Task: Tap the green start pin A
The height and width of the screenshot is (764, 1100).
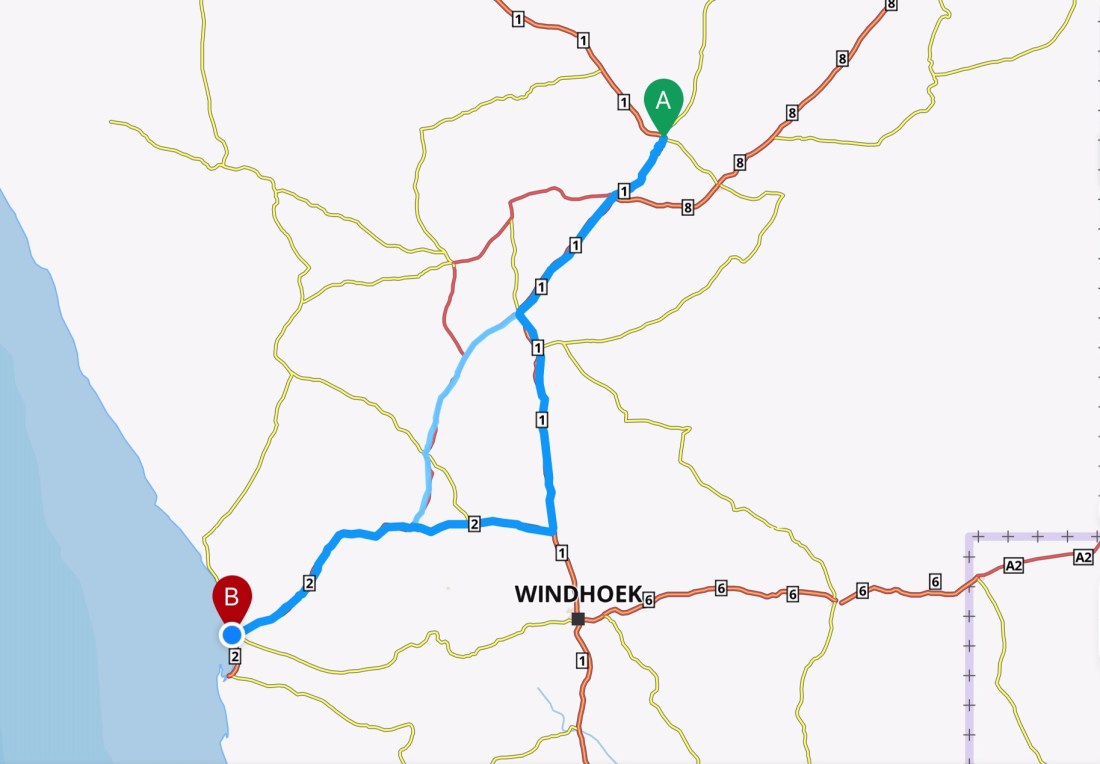Action: pos(663,100)
